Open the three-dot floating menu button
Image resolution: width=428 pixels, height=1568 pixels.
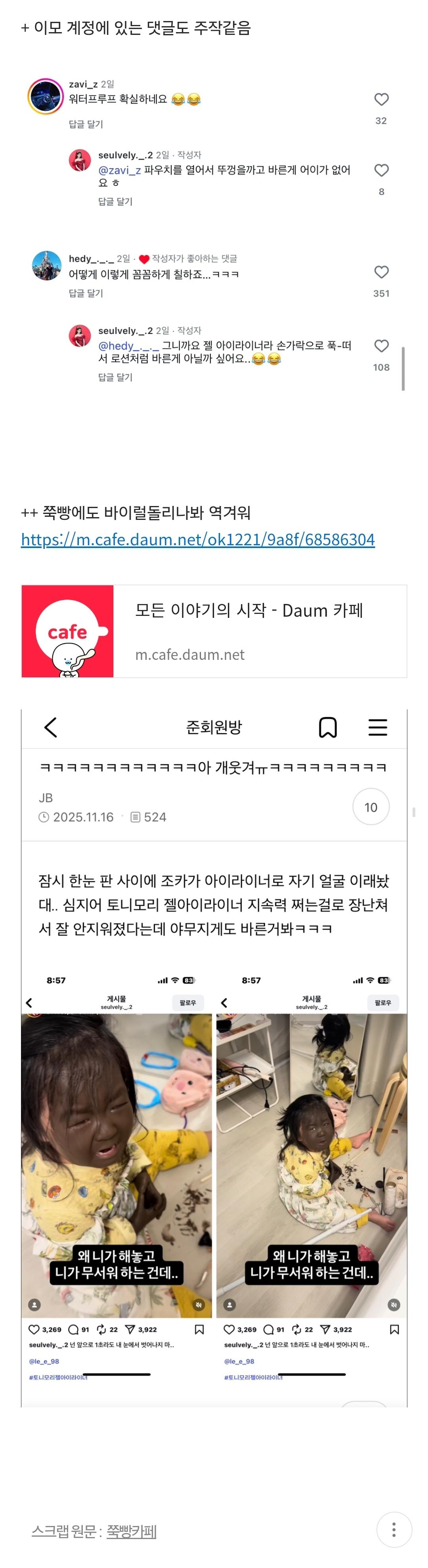(x=394, y=1529)
